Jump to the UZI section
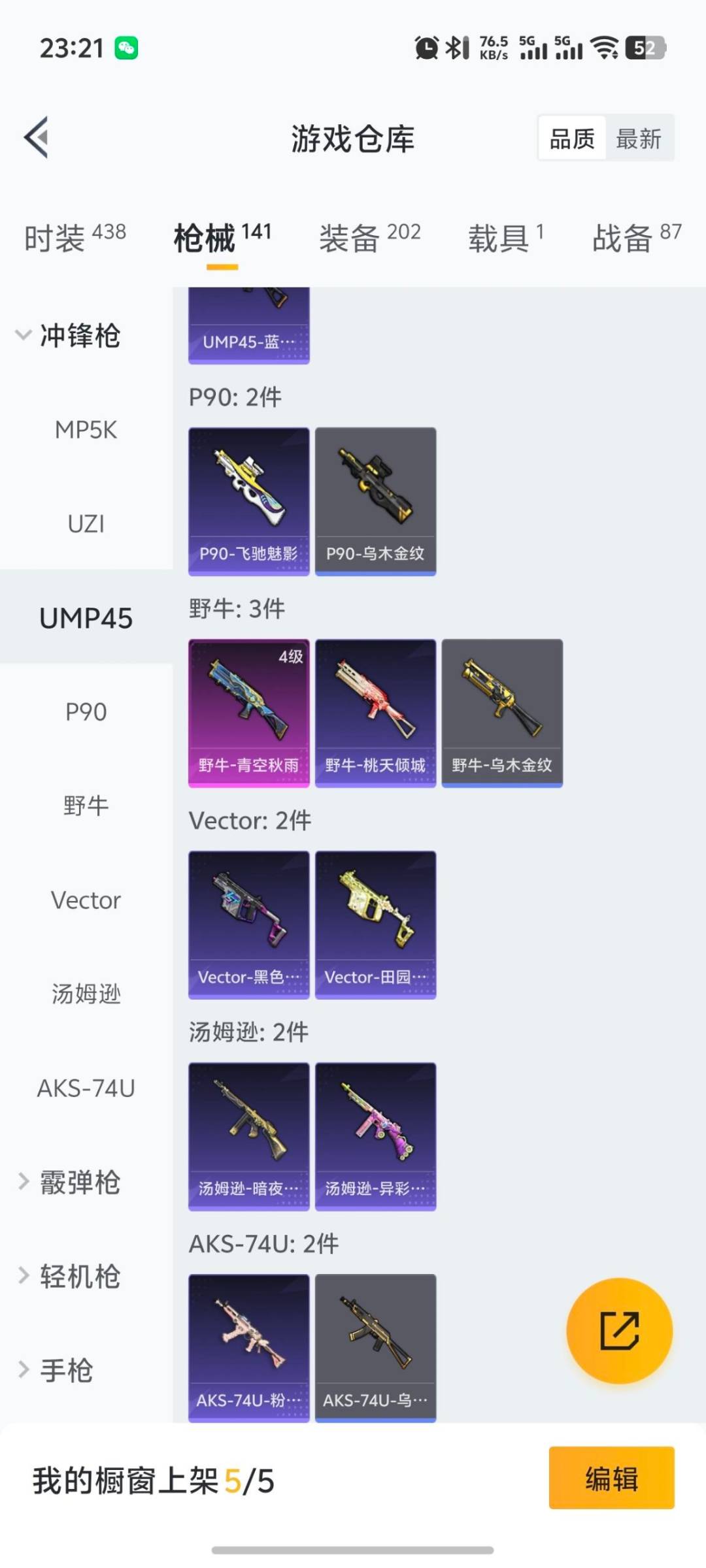706x1568 pixels. pos(86,524)
